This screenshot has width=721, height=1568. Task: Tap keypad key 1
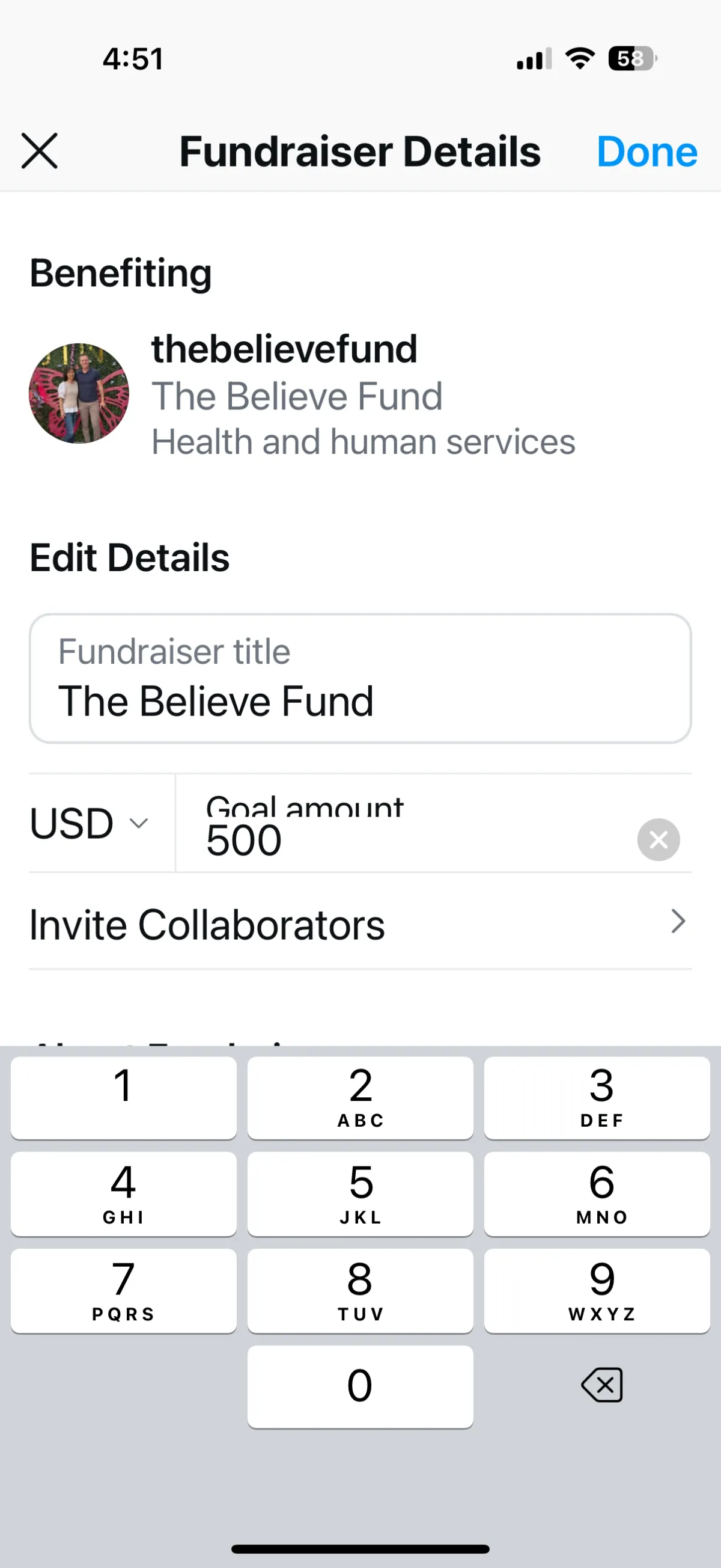[124, 1097]
